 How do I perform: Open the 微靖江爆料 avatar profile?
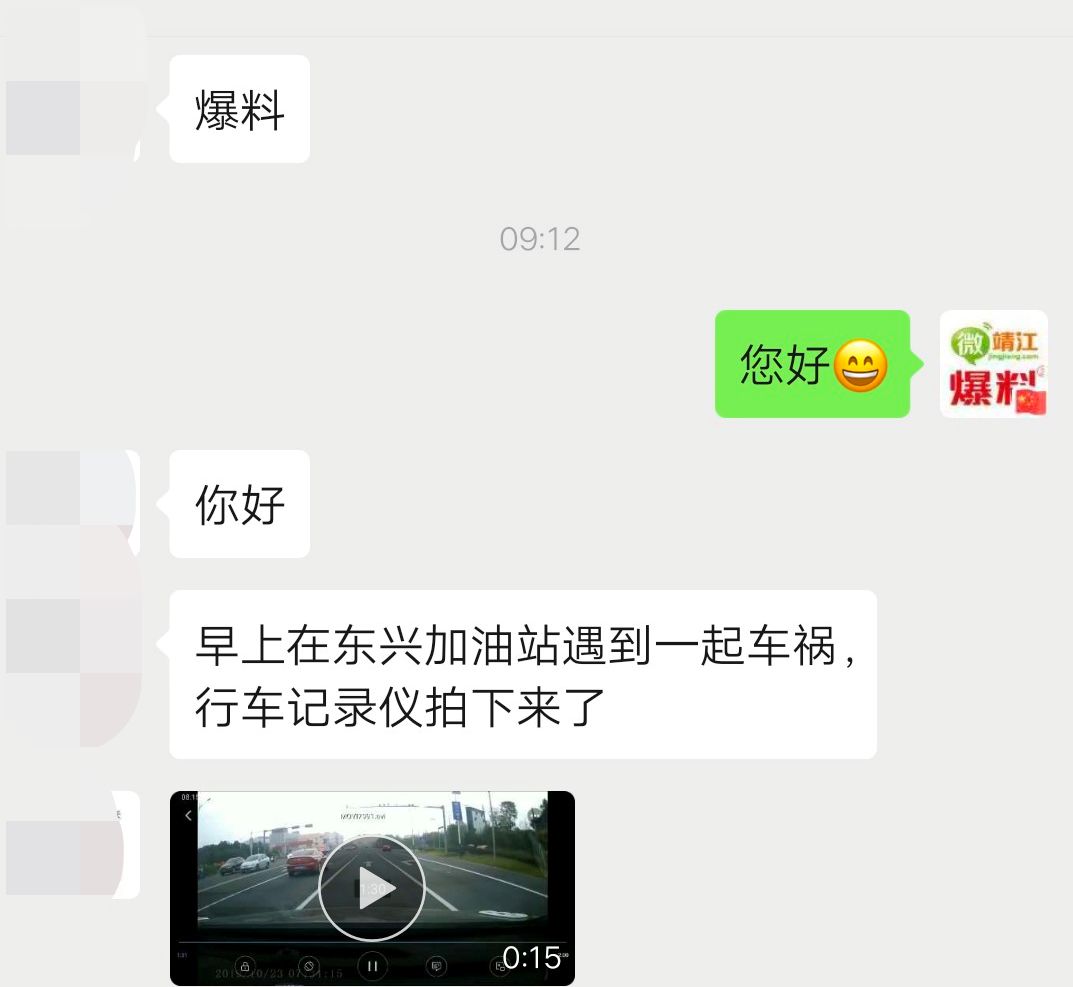coord(994,364)
